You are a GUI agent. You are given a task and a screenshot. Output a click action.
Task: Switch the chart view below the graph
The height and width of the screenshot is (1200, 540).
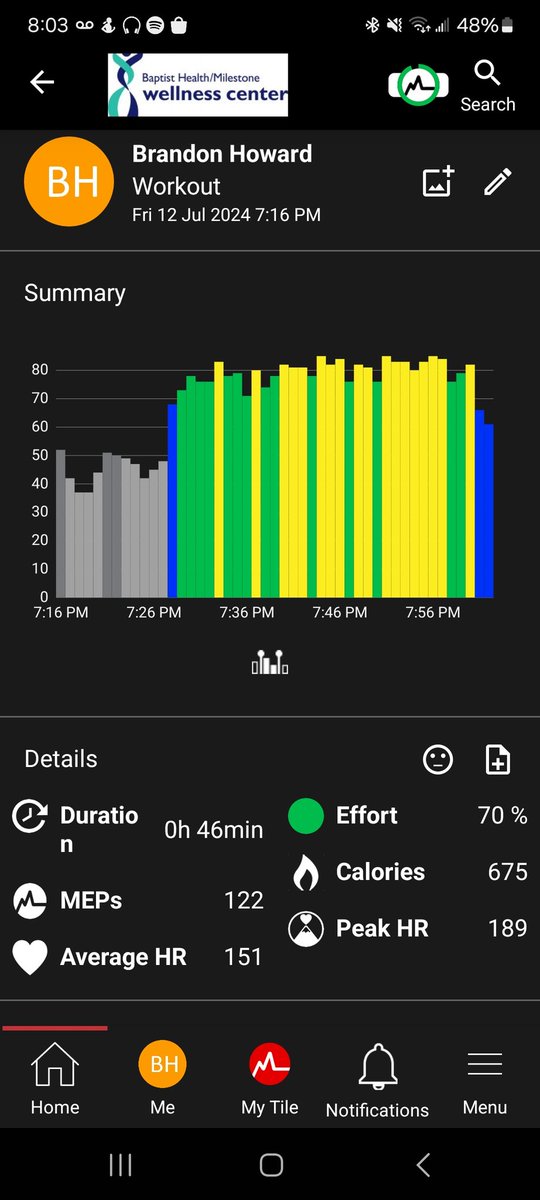coord(270,663)
